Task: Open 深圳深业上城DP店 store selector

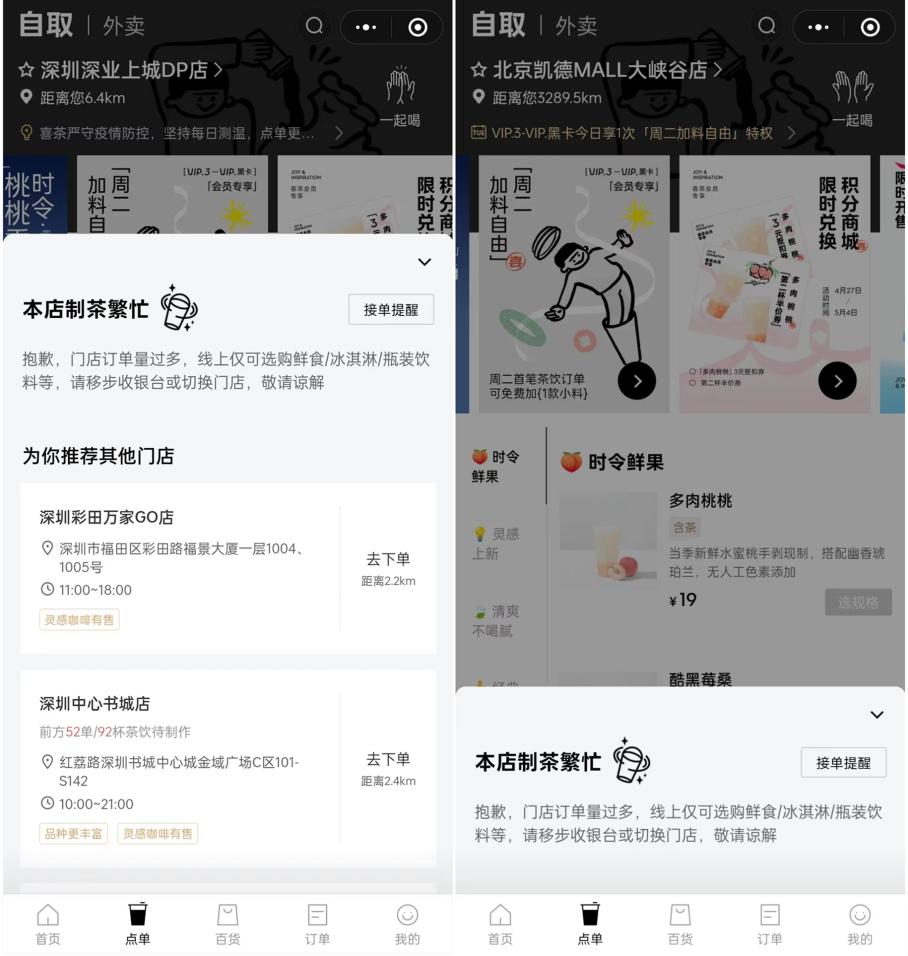Action: coord(124,70)
